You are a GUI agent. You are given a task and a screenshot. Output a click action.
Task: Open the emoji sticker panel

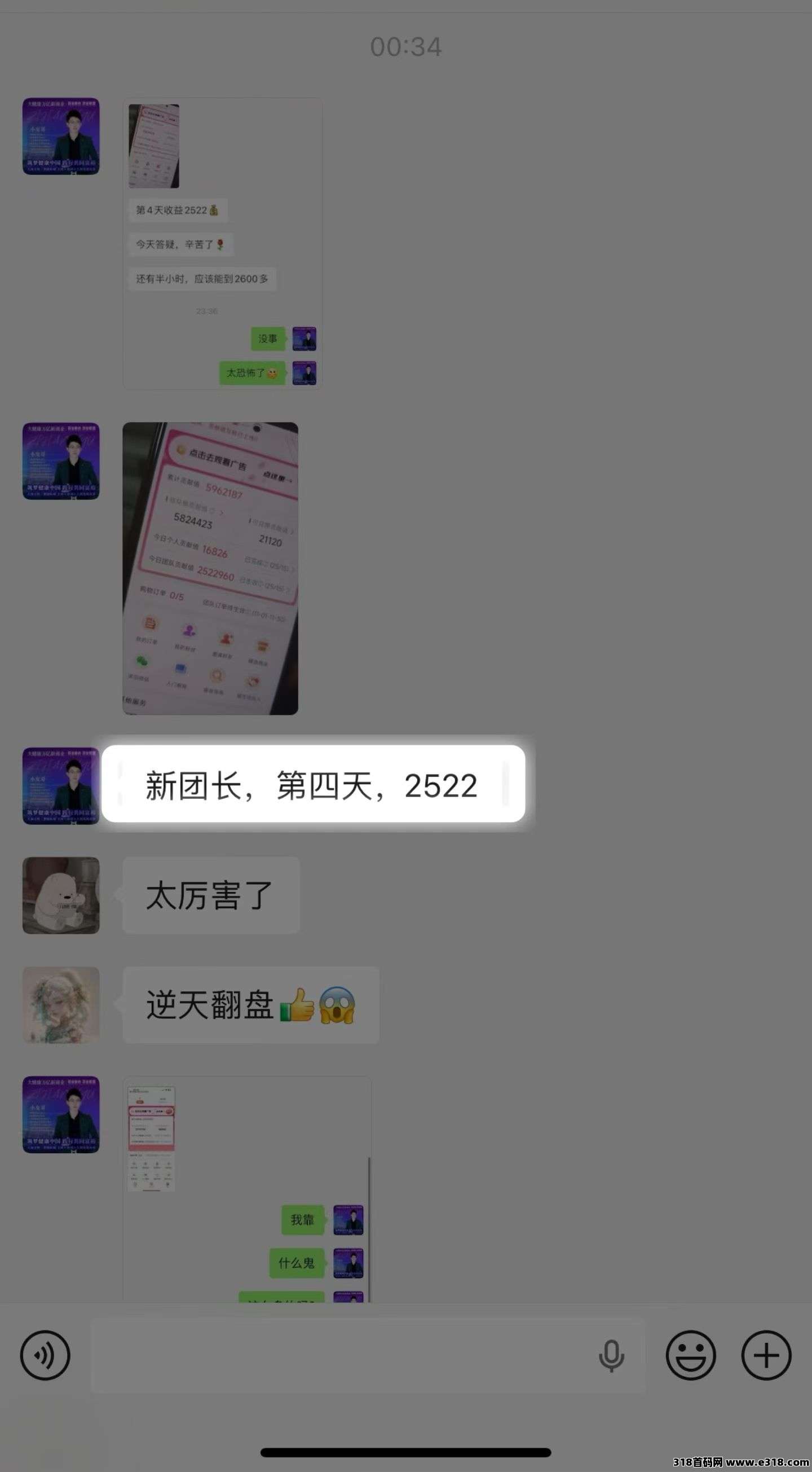pos(690,1355)
